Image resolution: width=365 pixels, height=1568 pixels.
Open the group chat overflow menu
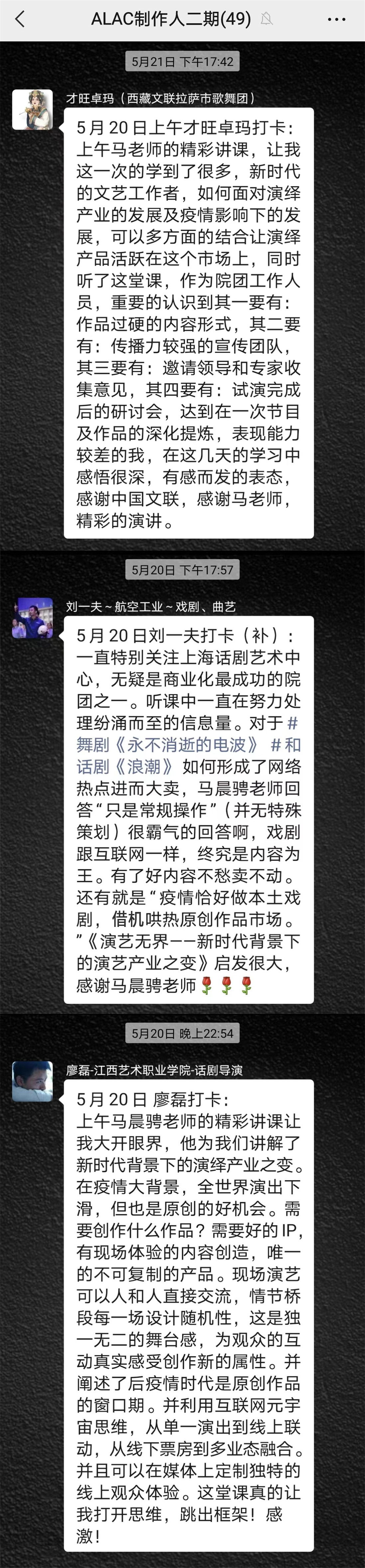[x=336, y=20]
